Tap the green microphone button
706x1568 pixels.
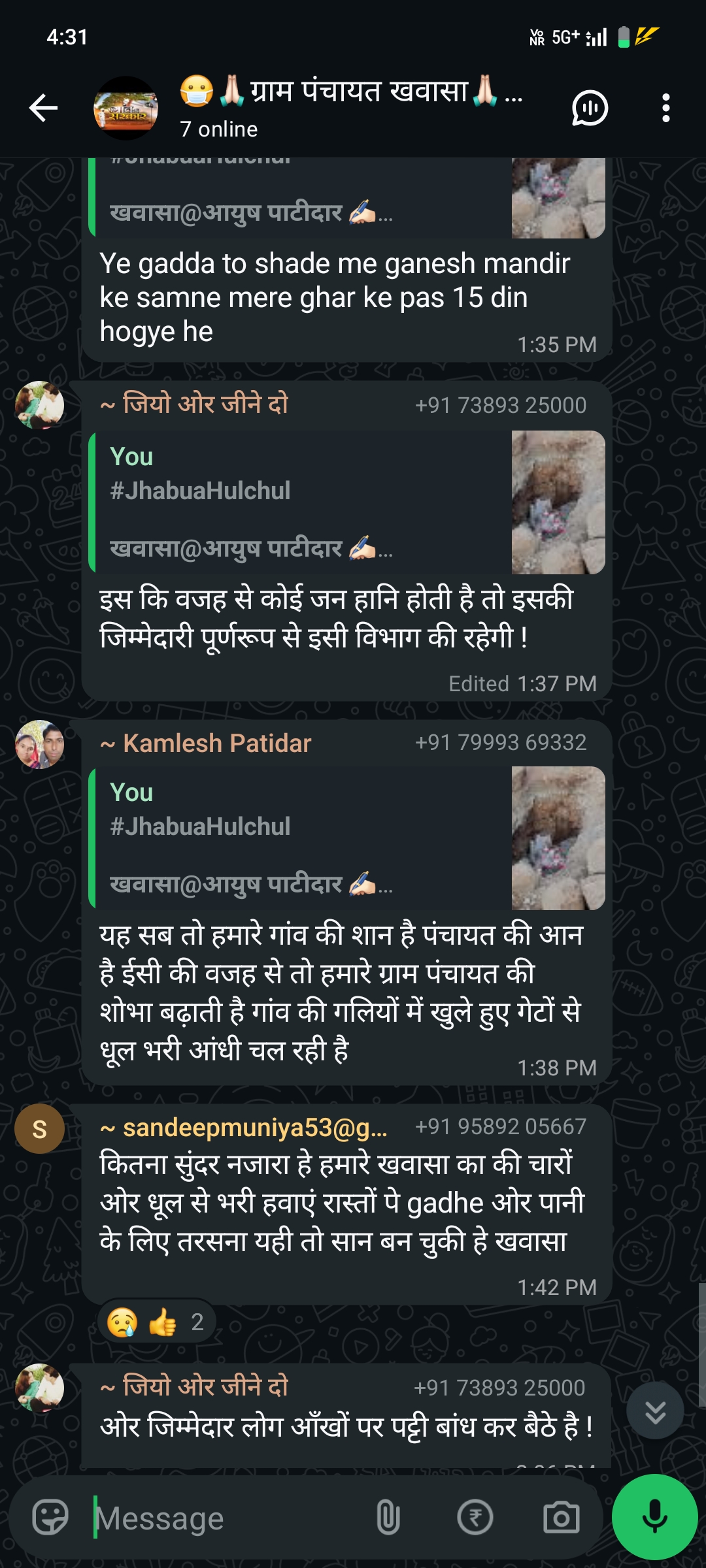pyautogui.click(x=654, y=1517)
